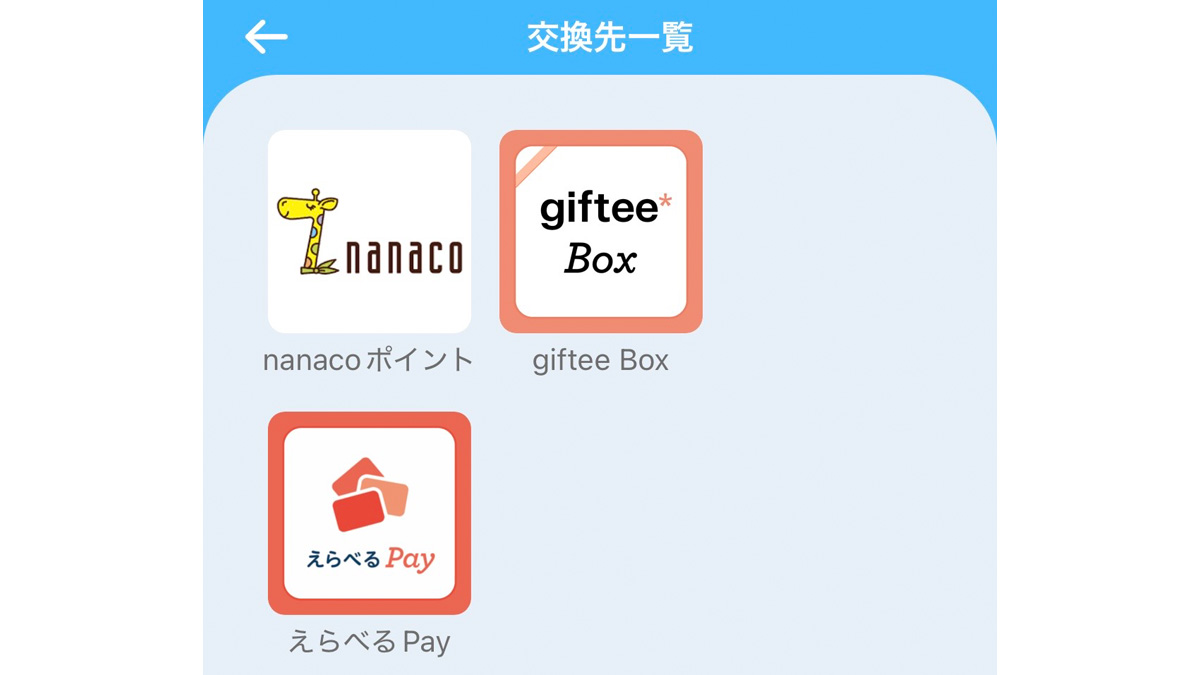Select nanaco ポイント as exchange destination
Image resolution: width=1200 pixels, height=675 pixels.
coord(369,231)
